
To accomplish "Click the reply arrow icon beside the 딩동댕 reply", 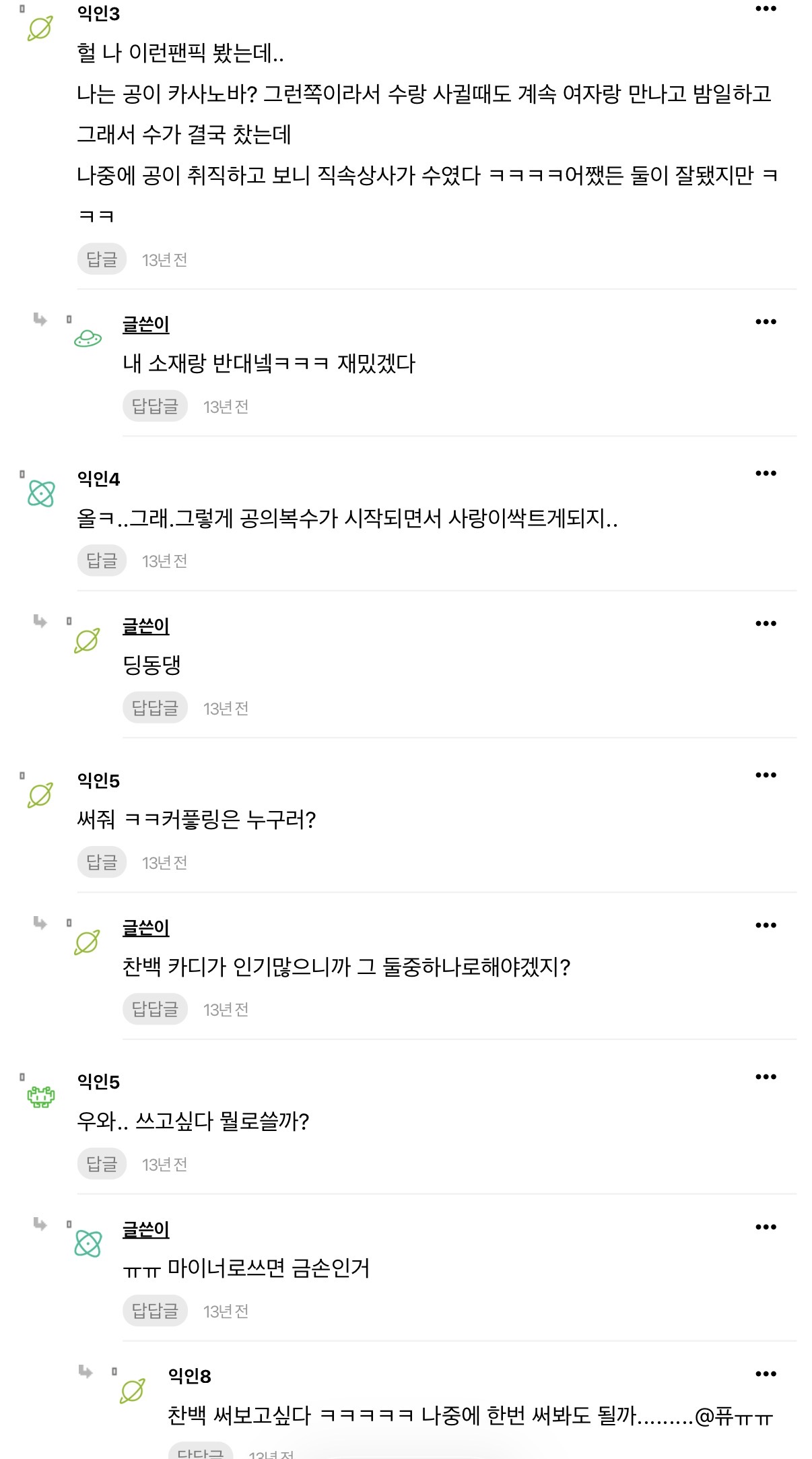I will pos(39,622).
